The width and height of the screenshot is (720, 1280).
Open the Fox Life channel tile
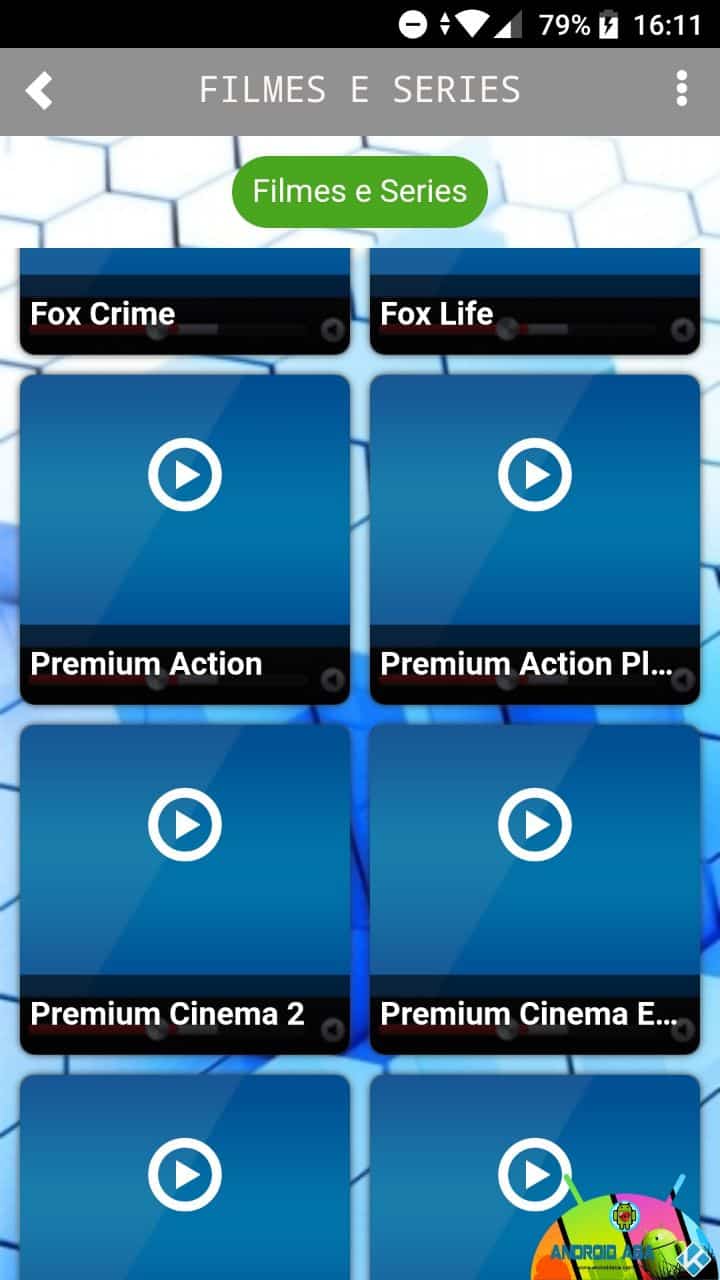(x=535, y=301)
